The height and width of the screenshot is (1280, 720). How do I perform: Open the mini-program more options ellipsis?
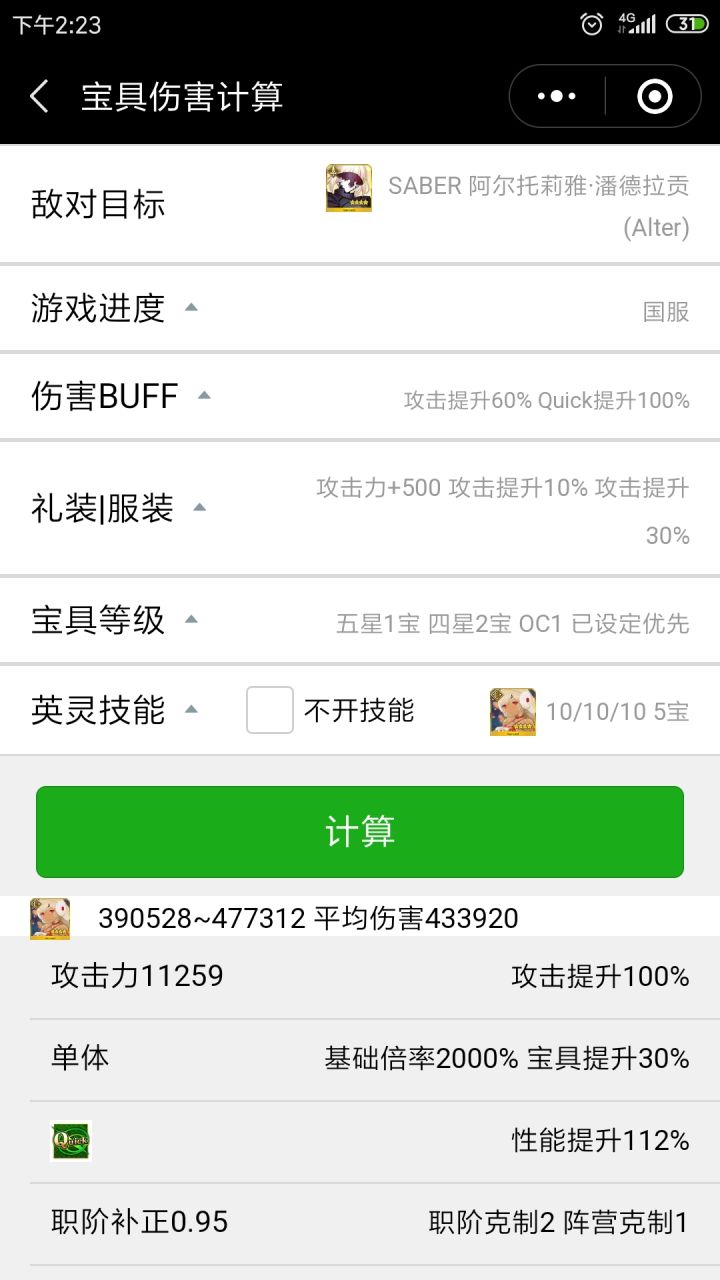pyautogui.click(x=556, y=95)
